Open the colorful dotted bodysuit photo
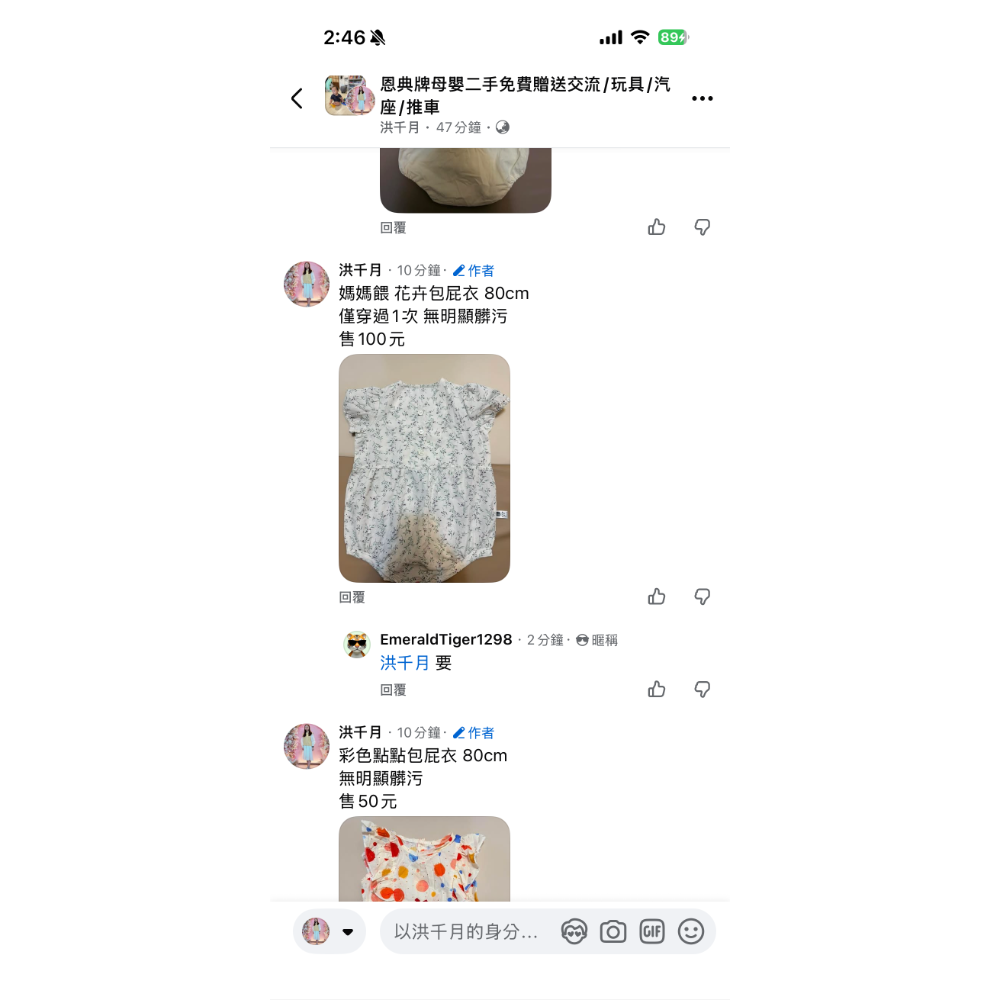Image resolution: width=1000 pixels, height=1000 pixels. [424, 858]
